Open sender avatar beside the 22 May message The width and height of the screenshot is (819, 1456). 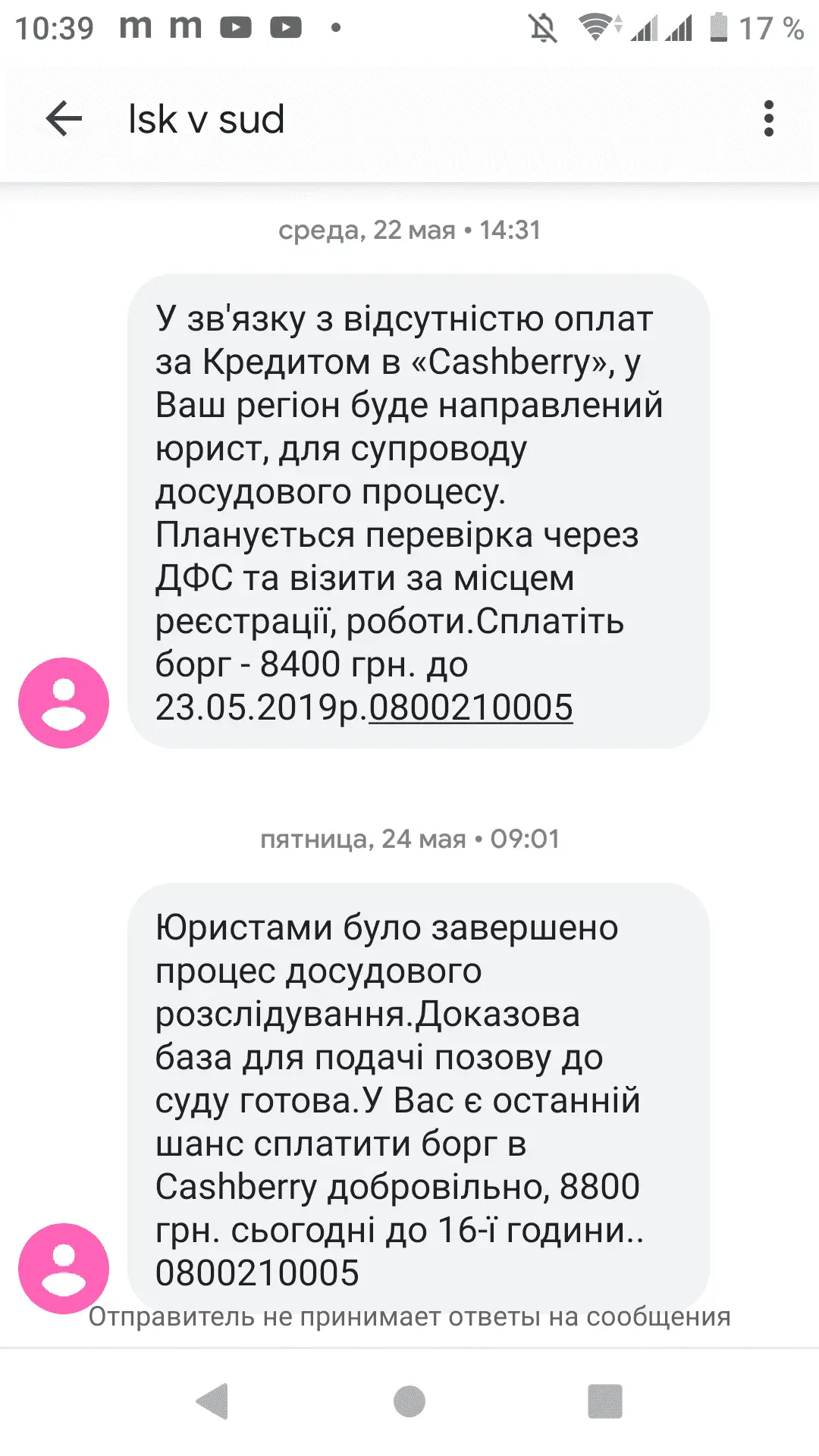tap(64, 703)
